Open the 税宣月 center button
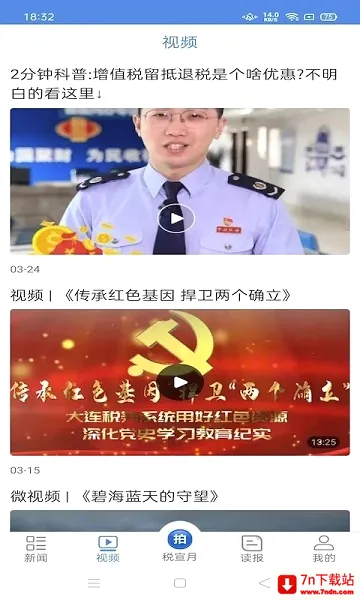360x600 pixels. click(180, 546)
